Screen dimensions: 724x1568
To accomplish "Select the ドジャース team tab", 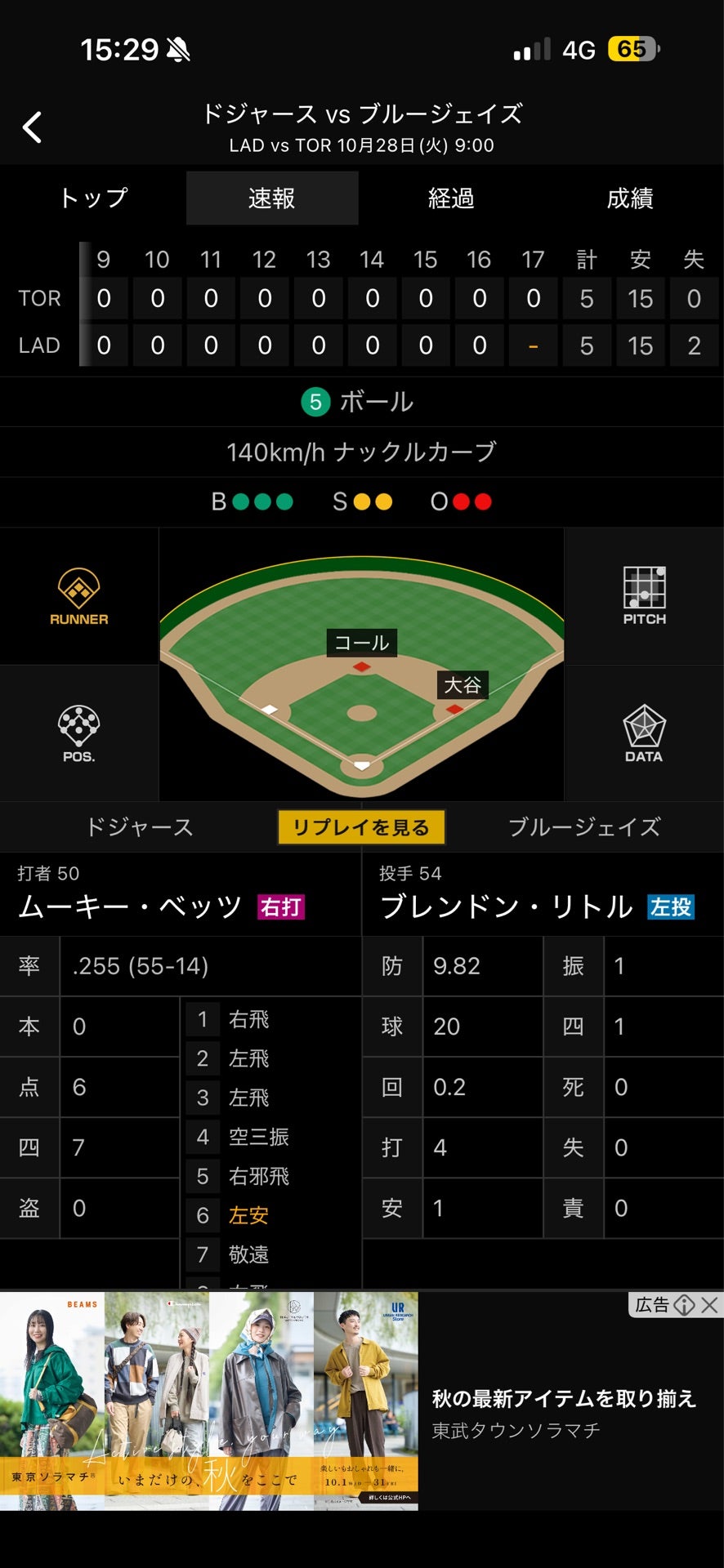I will 139,827.
